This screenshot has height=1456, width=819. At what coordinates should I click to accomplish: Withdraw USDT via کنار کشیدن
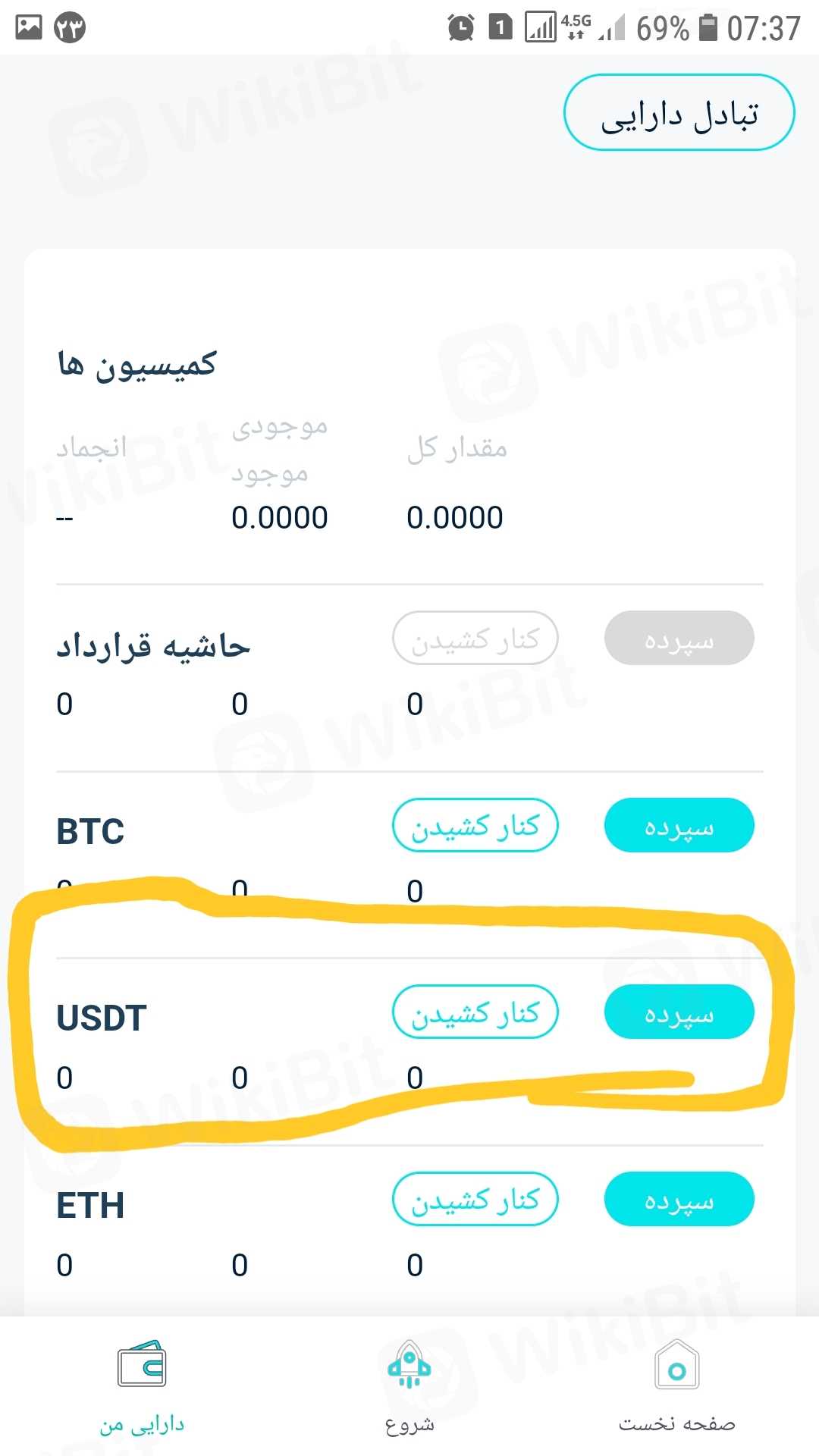pos(475,1012)
